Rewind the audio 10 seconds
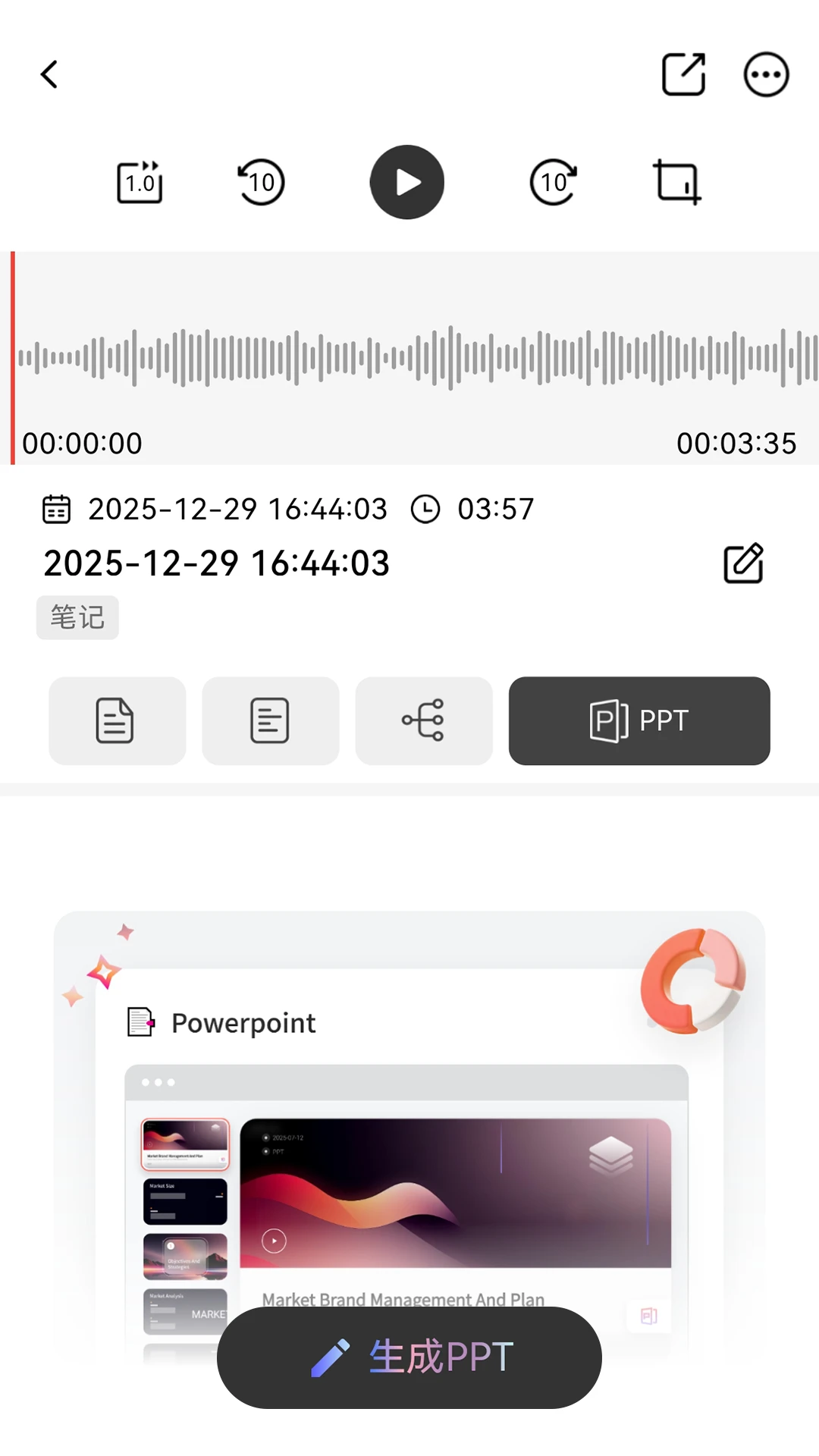The width and height of the screenshot is (819, 1456). [x=261, y=182]
